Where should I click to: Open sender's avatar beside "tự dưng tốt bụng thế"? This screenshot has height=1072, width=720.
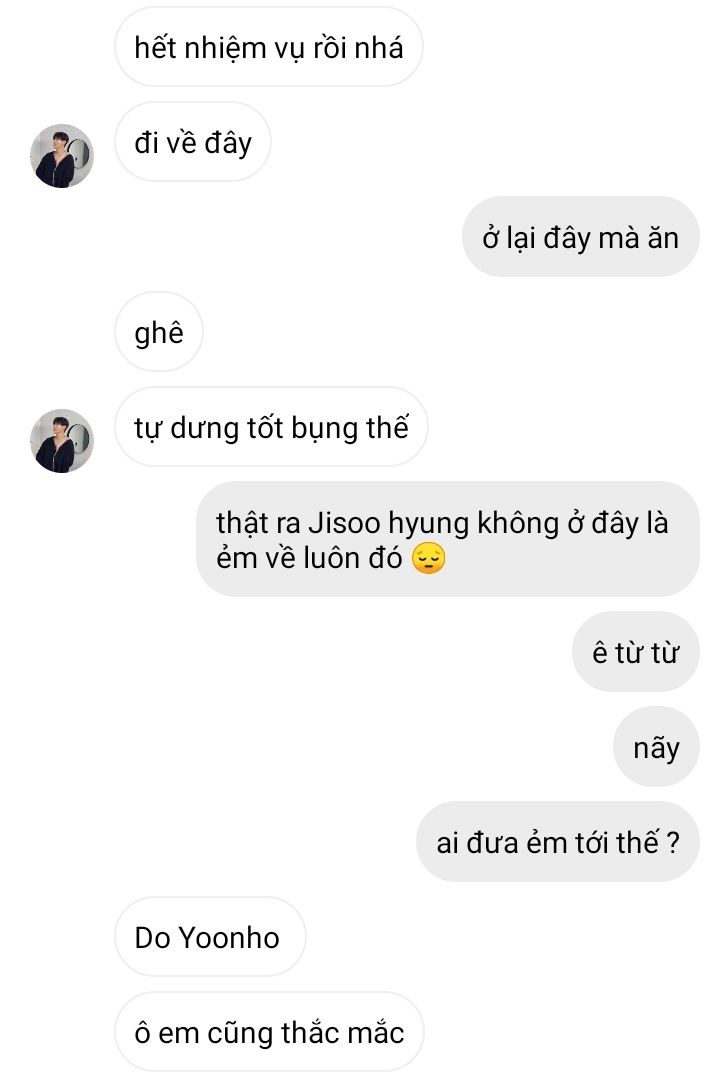[x=62, y=440]
